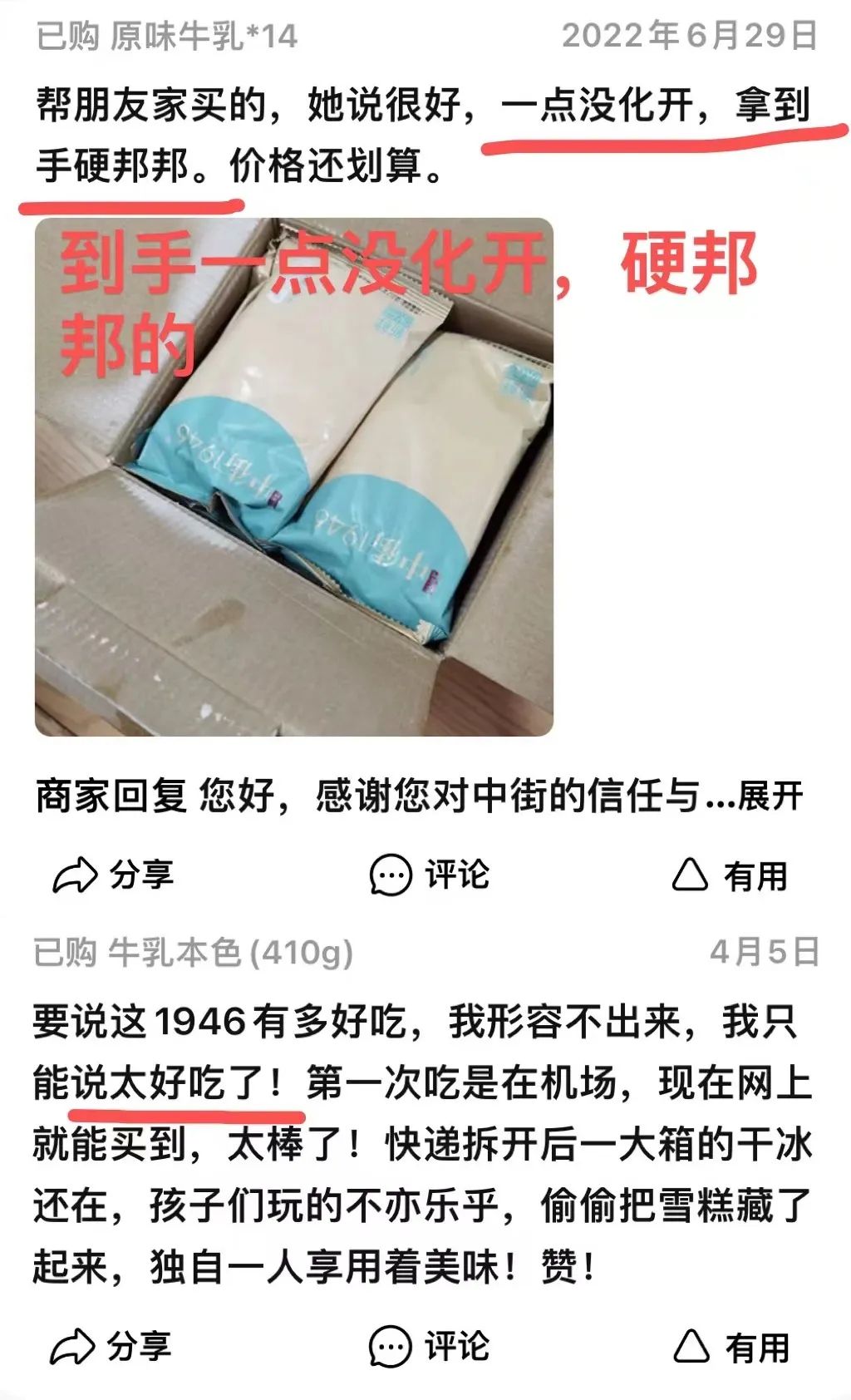Mark the 牛乳本色 (410g) review as 有用
The width and height of the screenshot is (851, 1400).
click(731, 1346)
